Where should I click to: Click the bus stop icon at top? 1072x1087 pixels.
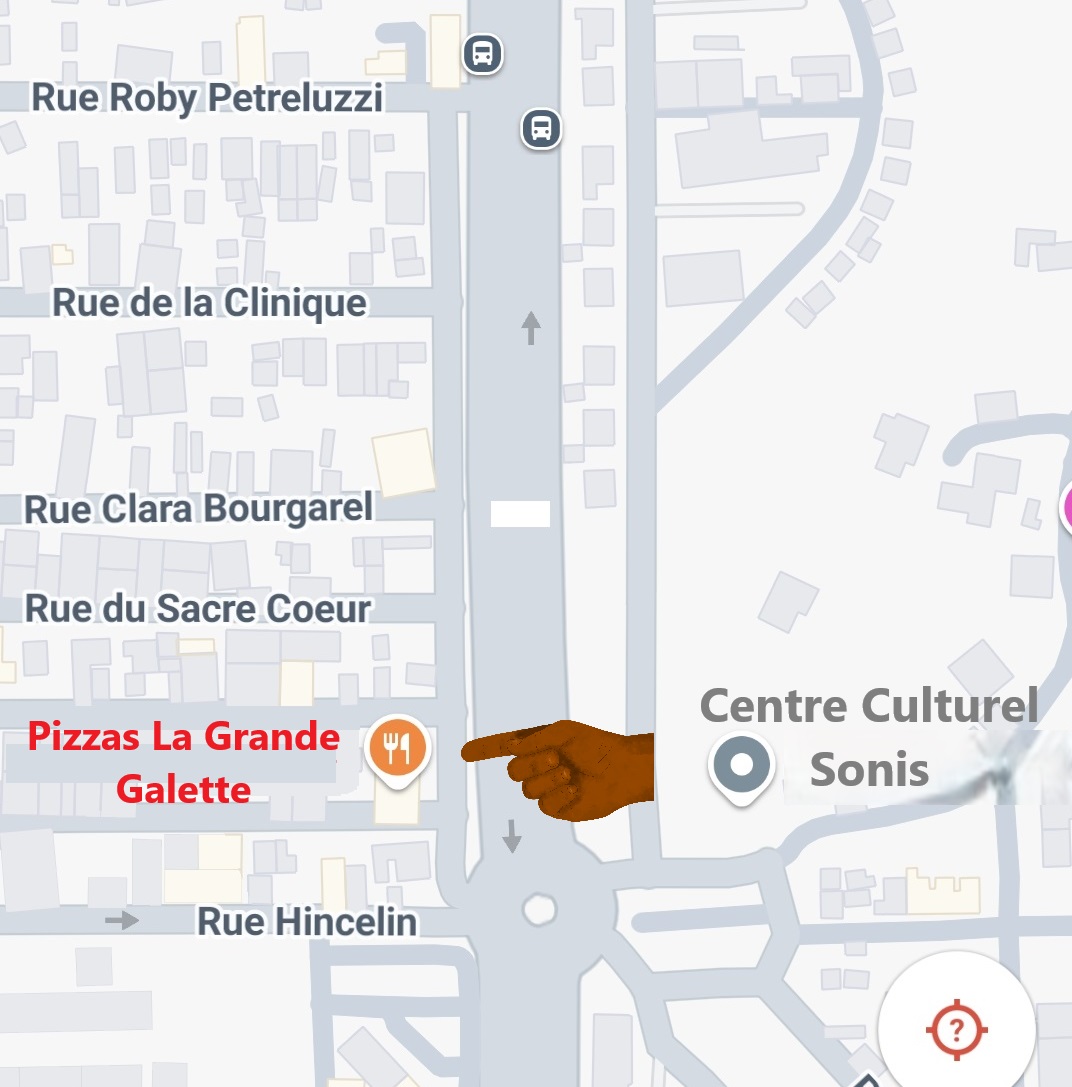[482, 56]
